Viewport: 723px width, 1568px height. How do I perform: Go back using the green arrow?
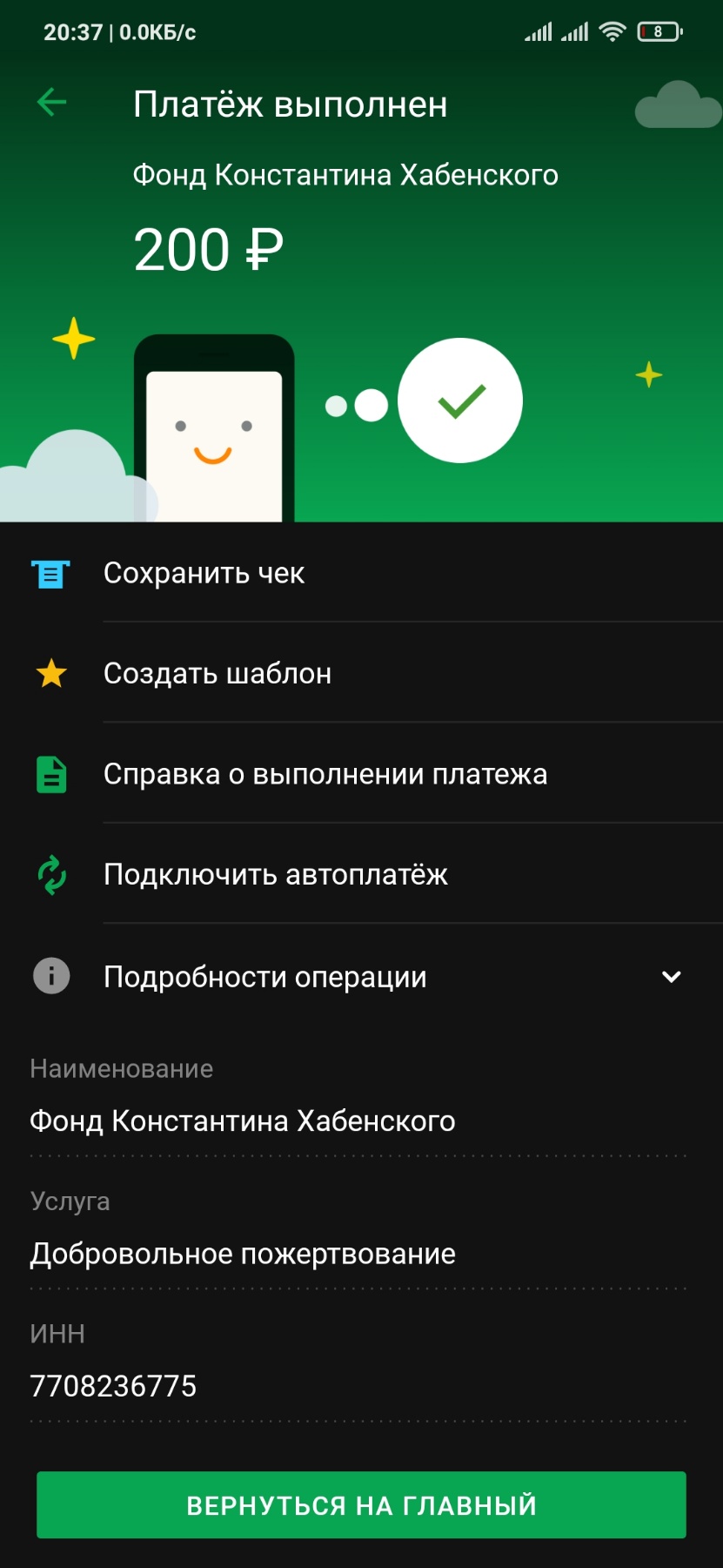coord(52,103)
